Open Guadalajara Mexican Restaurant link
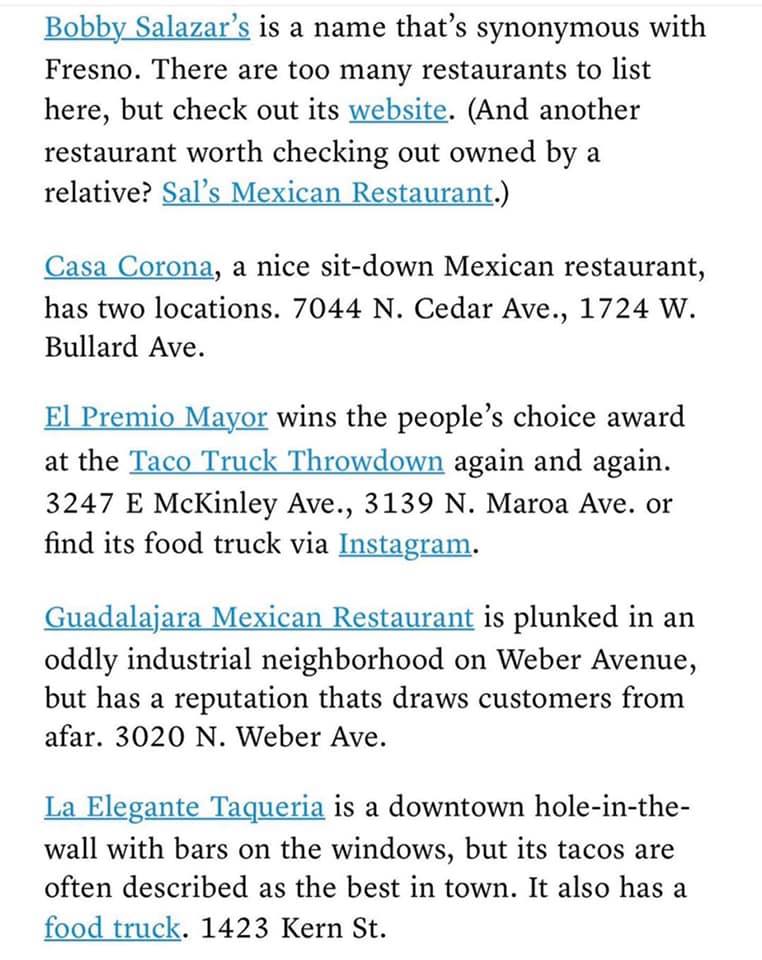The image size is (762, 960). pyautogui.click(x=259, y=617)
